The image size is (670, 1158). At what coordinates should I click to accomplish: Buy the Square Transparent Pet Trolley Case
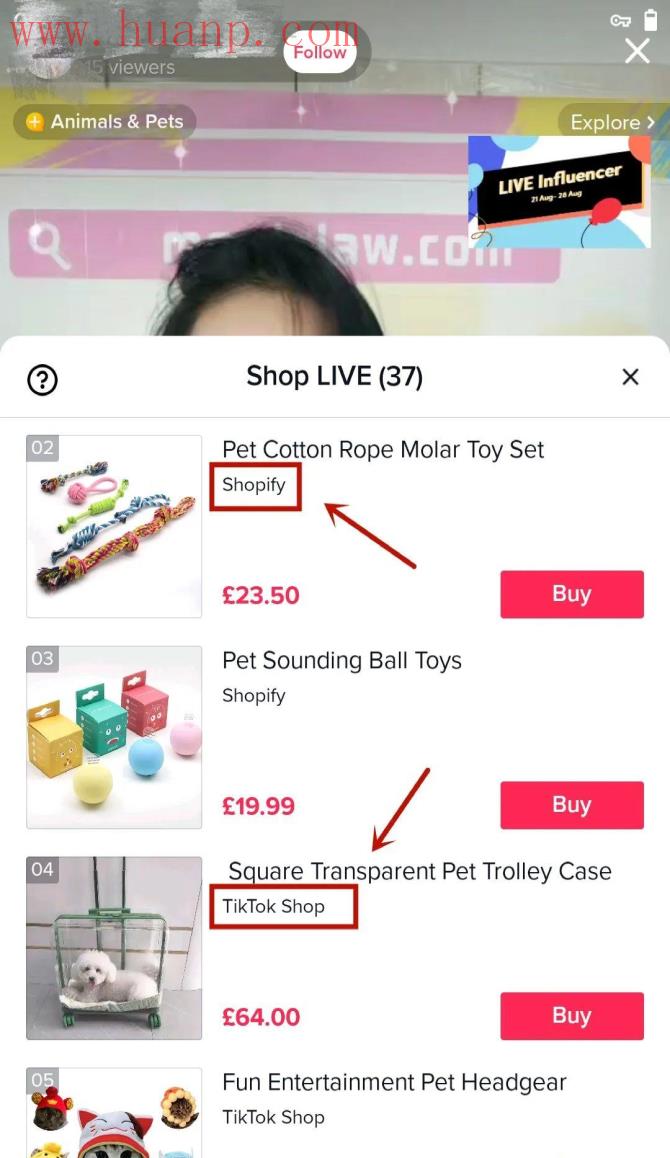[572, 1015]
